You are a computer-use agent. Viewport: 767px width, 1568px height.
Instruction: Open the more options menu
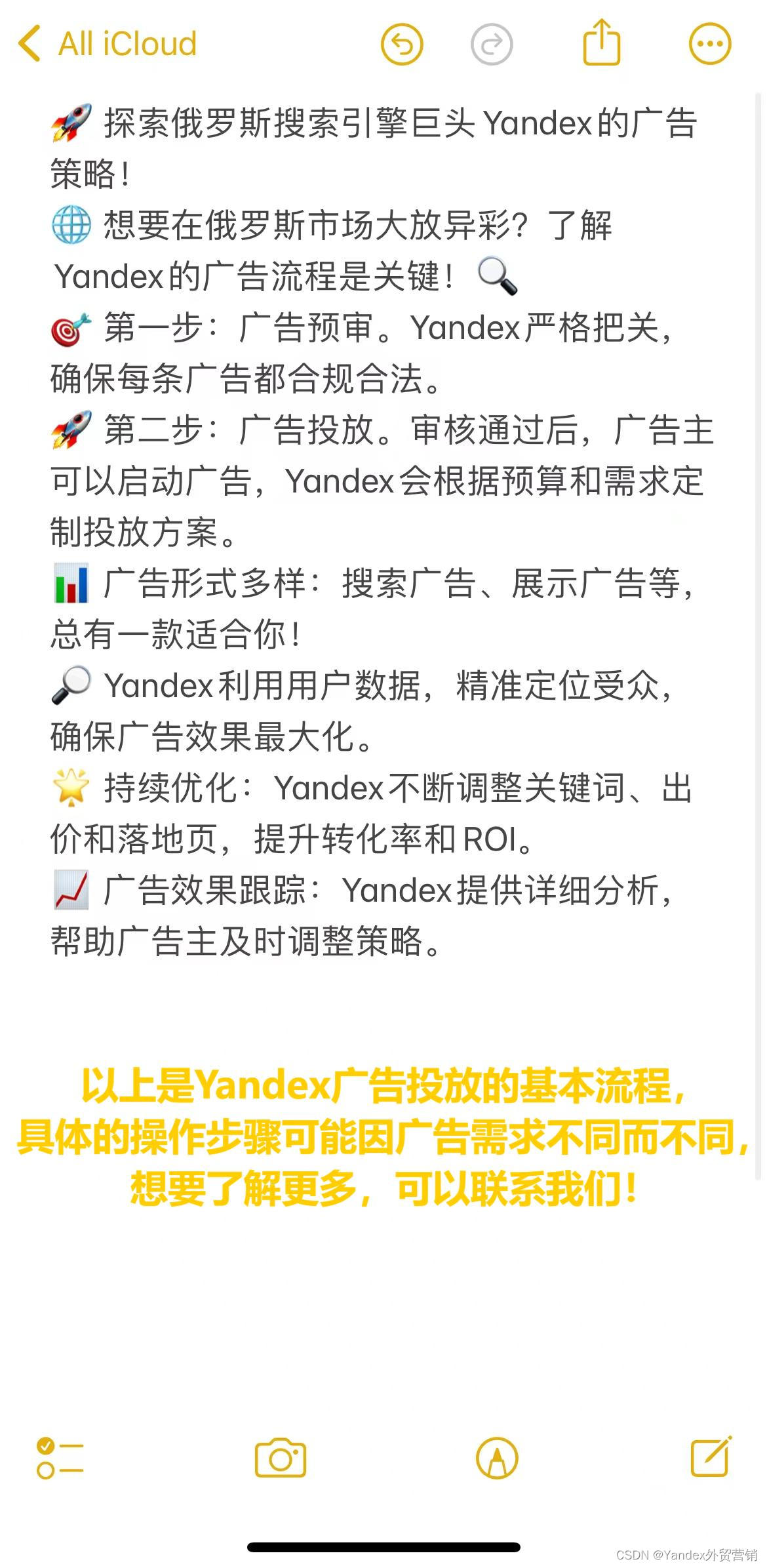pos(710,45)
